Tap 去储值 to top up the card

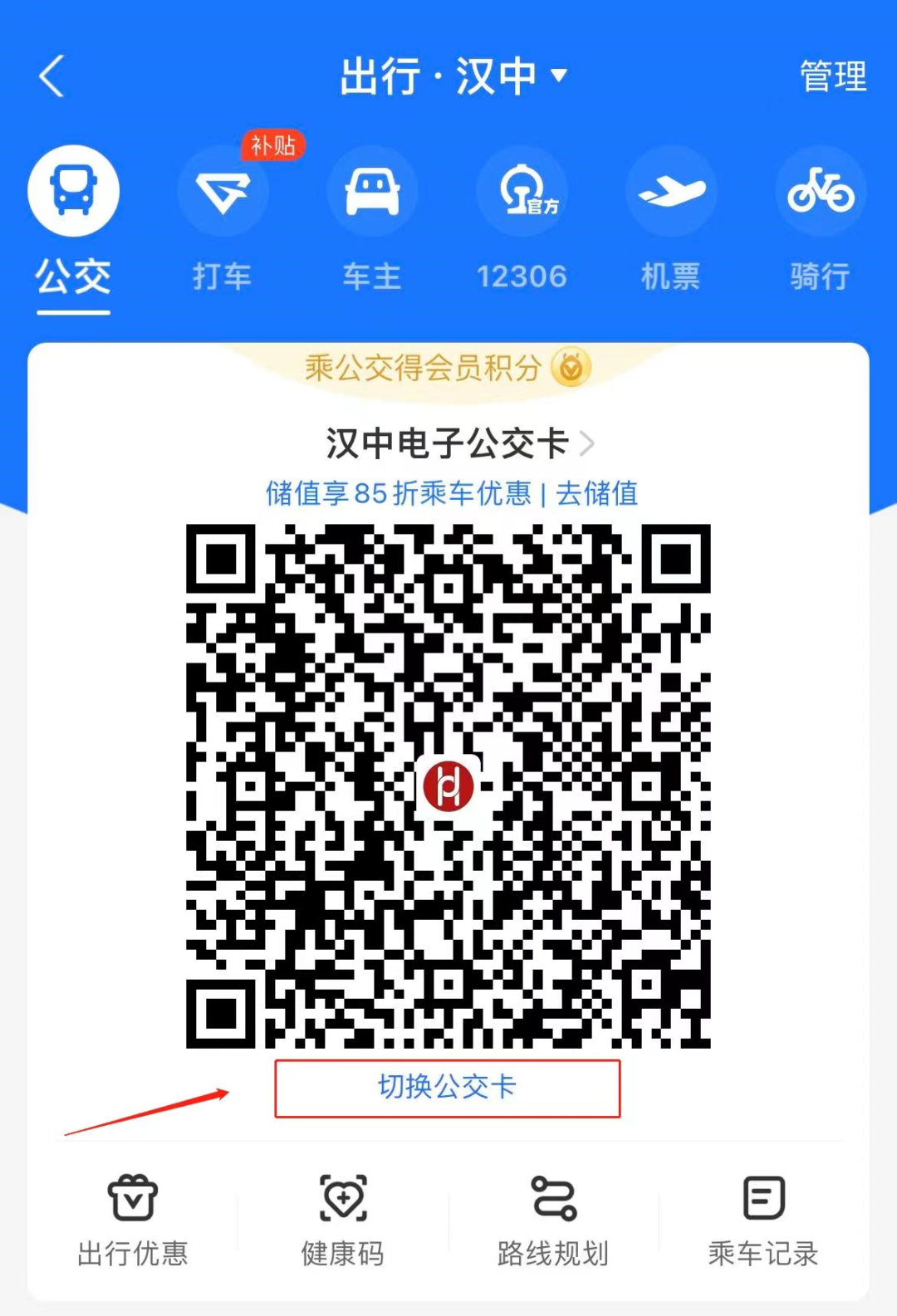pos(596,493)
